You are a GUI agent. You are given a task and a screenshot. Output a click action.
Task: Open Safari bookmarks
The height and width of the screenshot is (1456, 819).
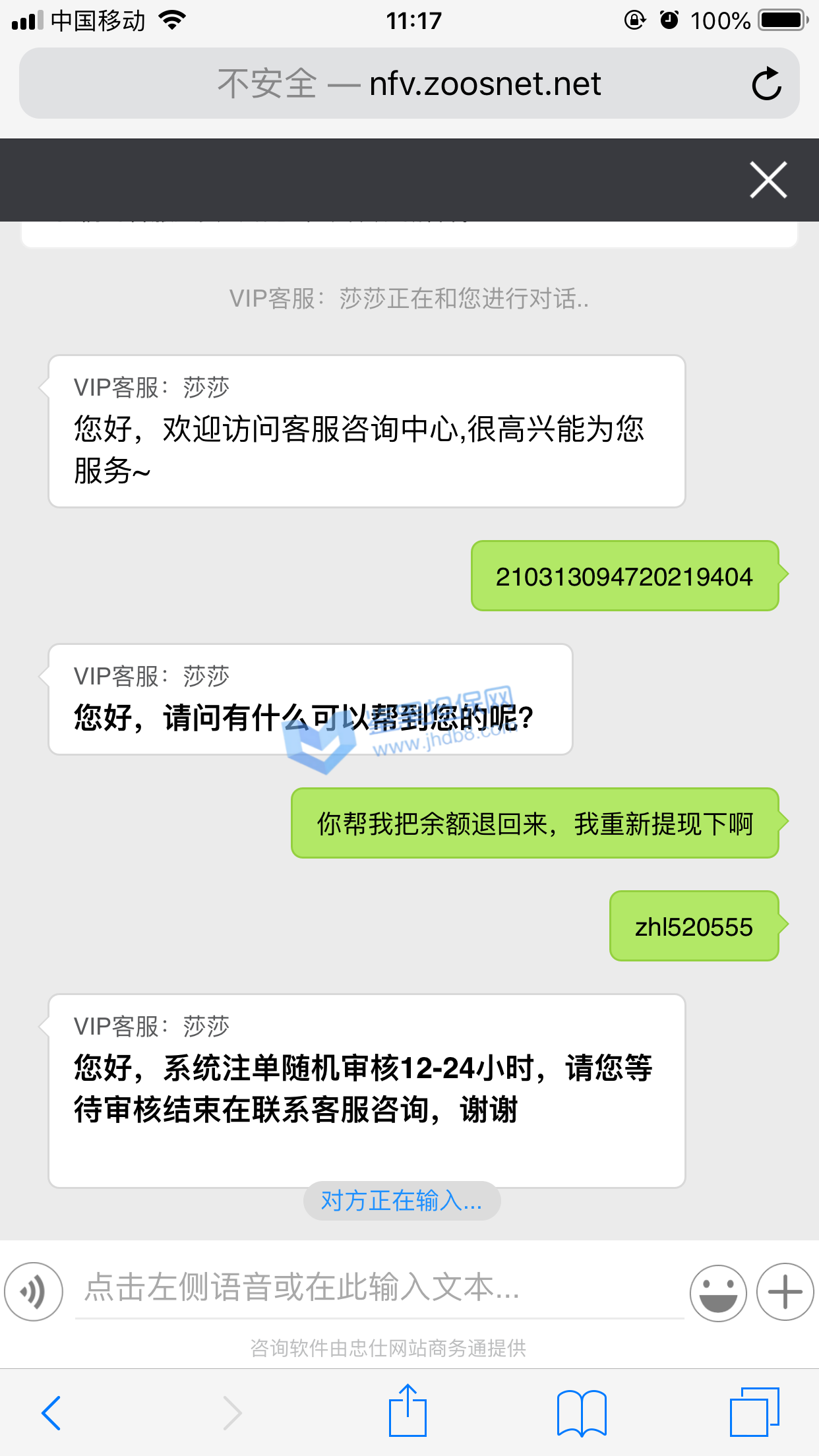click(x=581, y=1412)
